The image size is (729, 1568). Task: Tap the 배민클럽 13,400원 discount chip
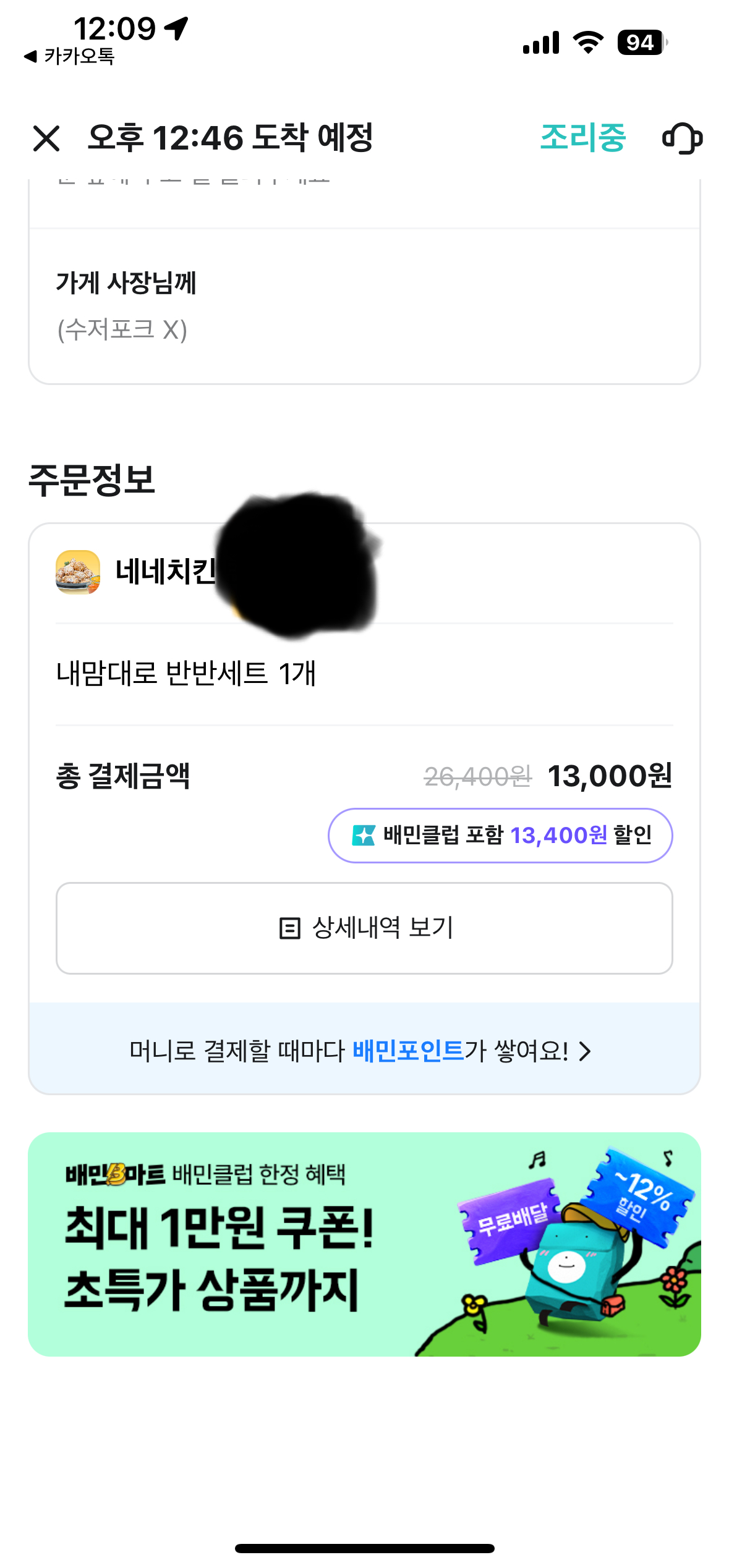coord(500,835)
